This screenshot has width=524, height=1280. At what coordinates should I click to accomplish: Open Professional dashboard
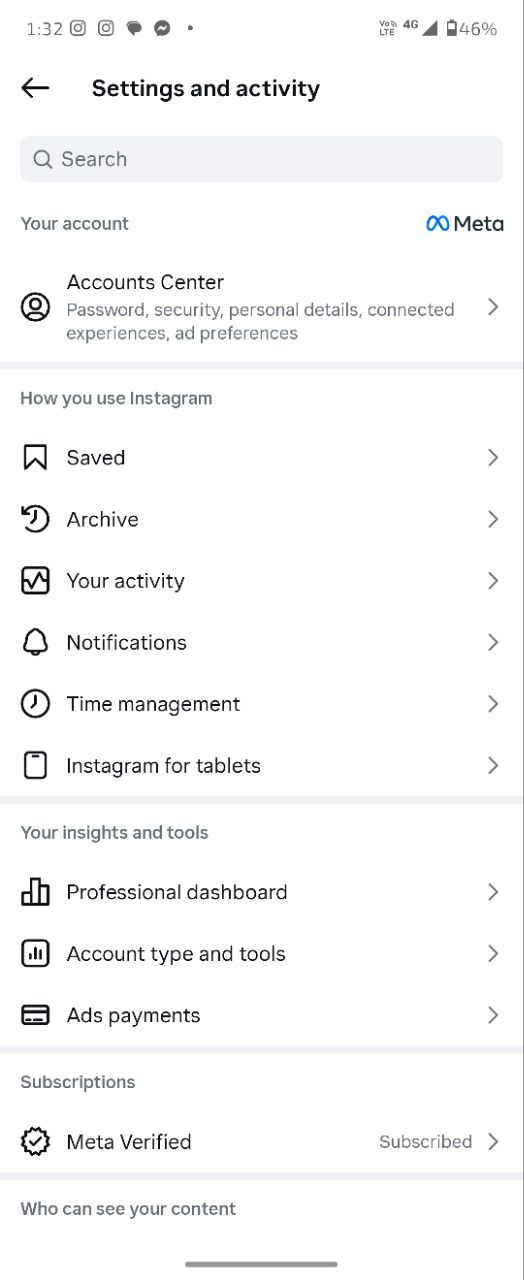(262, 892)
